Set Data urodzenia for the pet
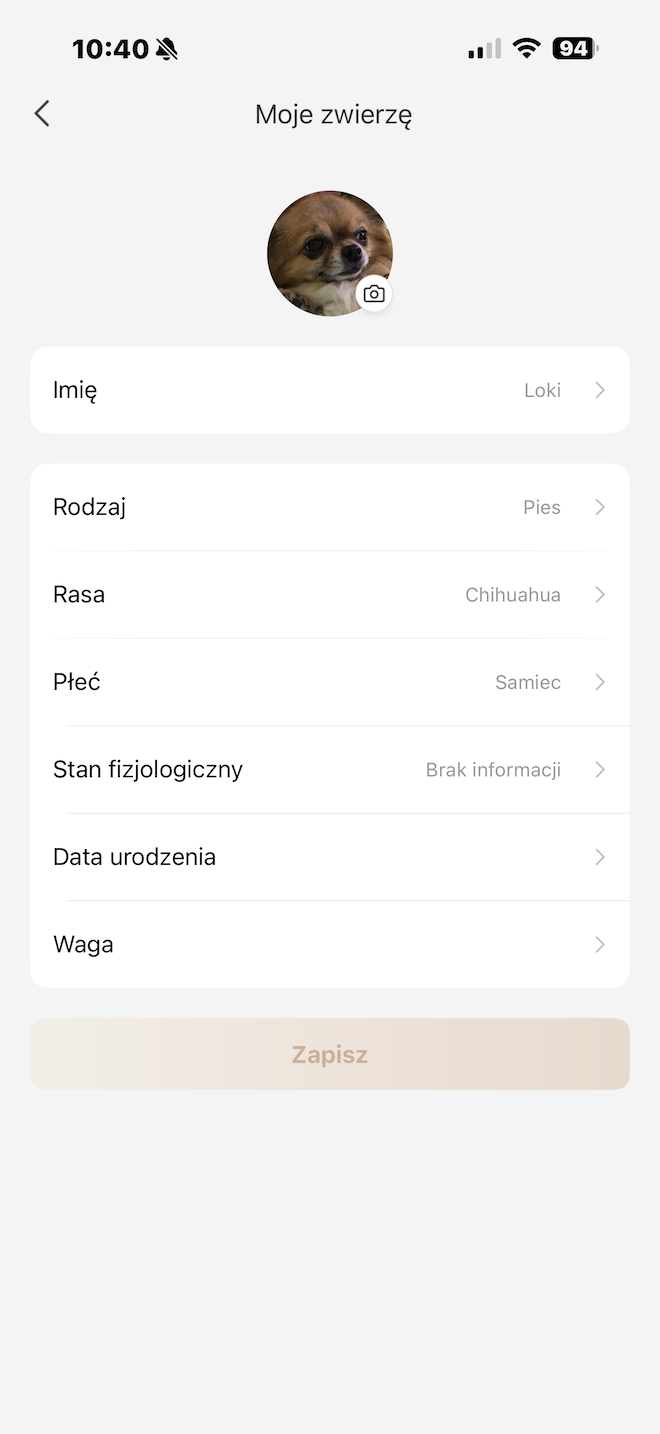The image size is (660, 1434). 330,857
